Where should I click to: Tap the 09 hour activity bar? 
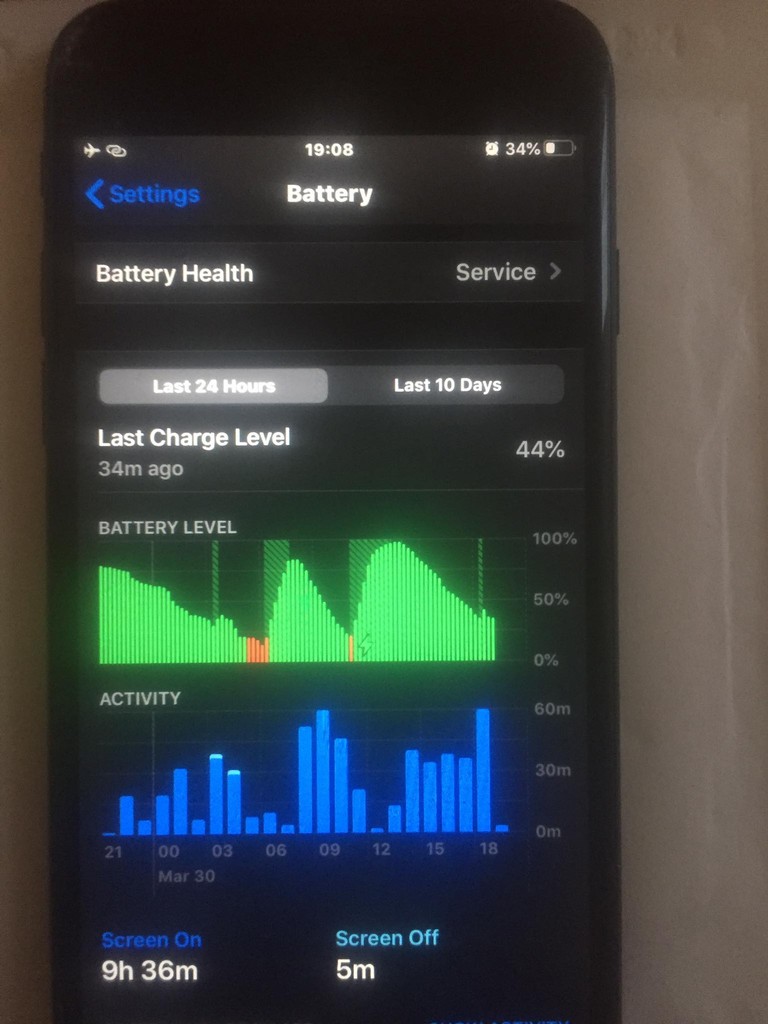[323, 773]
